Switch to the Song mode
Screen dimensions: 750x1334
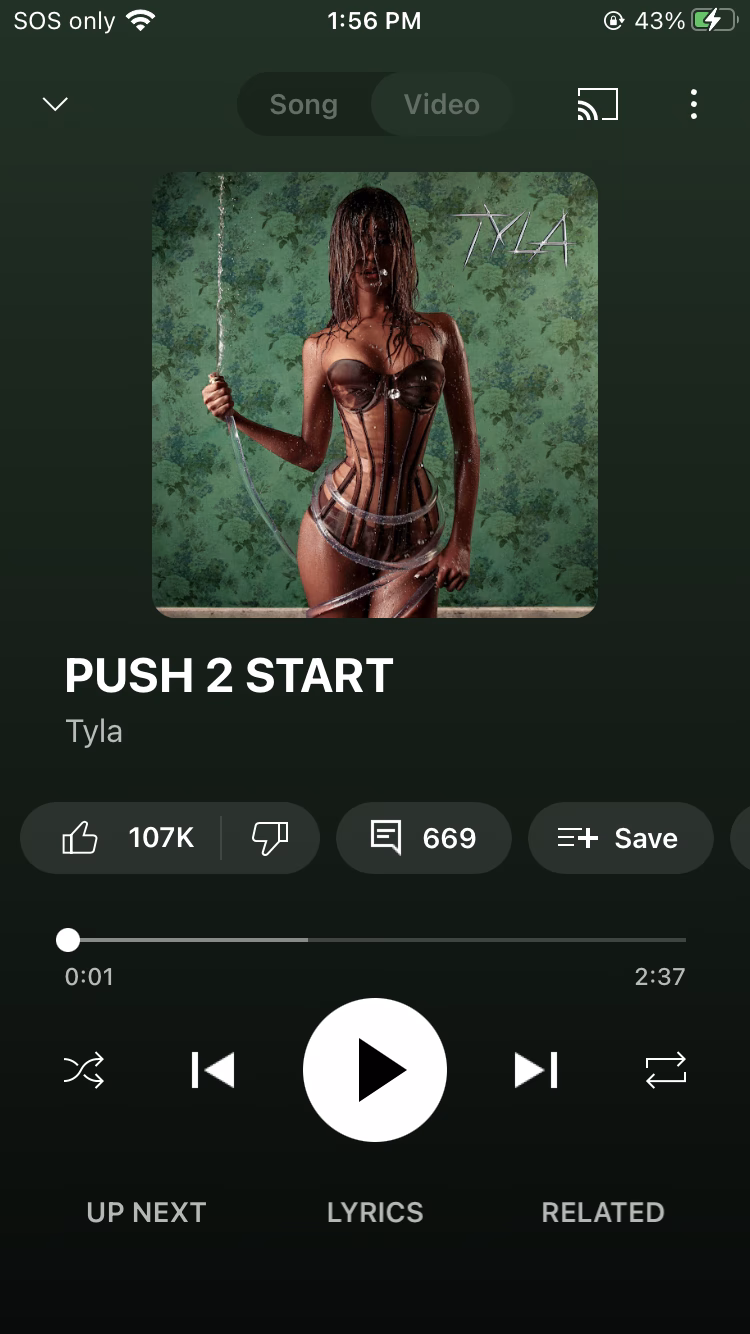click(304, 105)
